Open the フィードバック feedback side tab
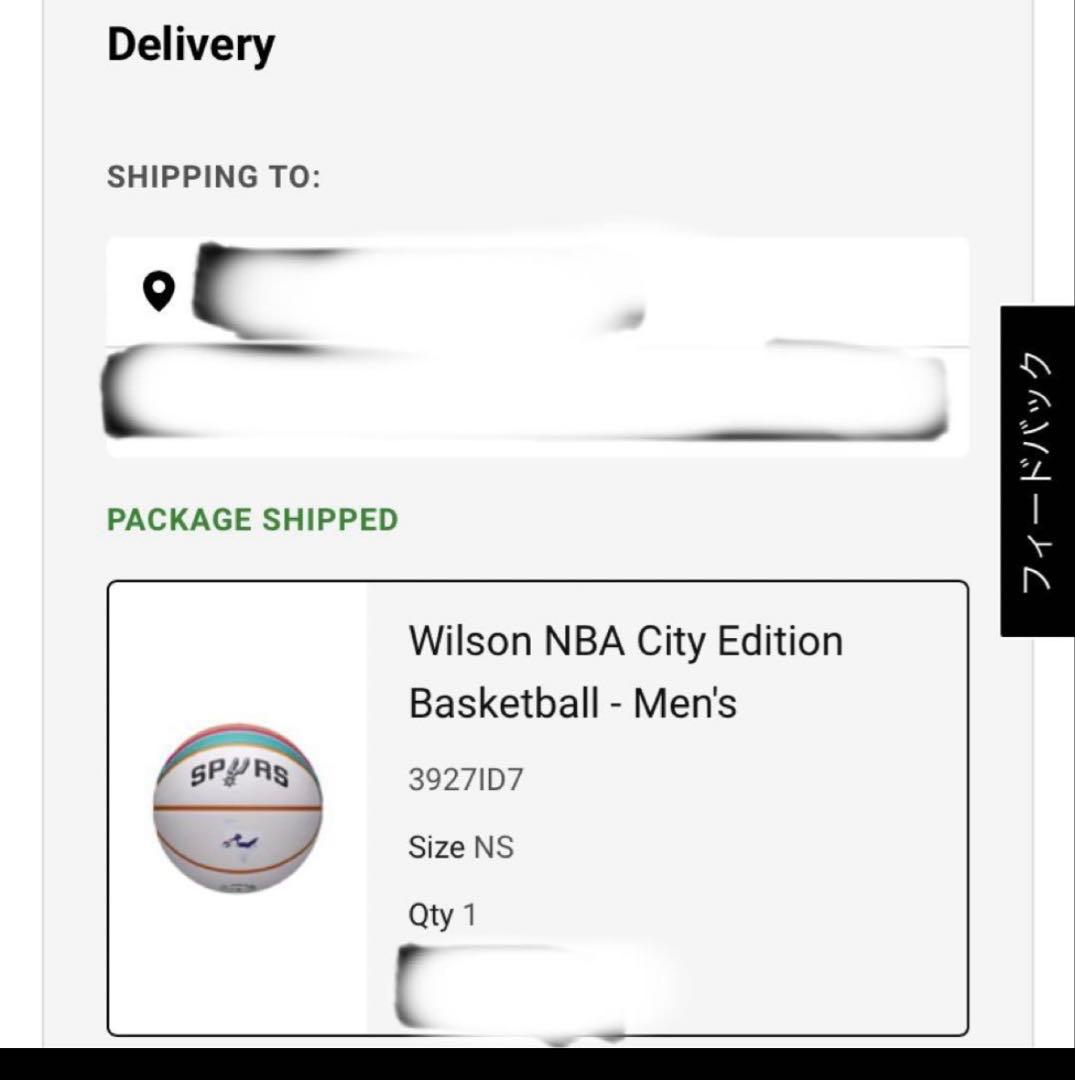 [1037, 471]
